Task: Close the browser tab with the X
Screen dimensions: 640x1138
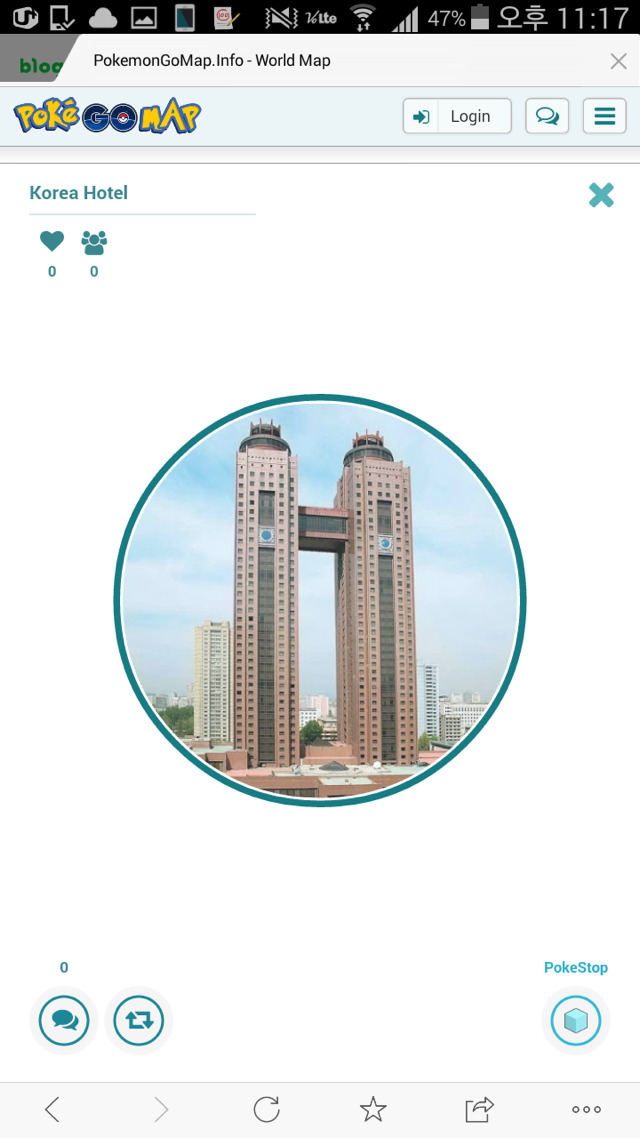Action: 618,61
